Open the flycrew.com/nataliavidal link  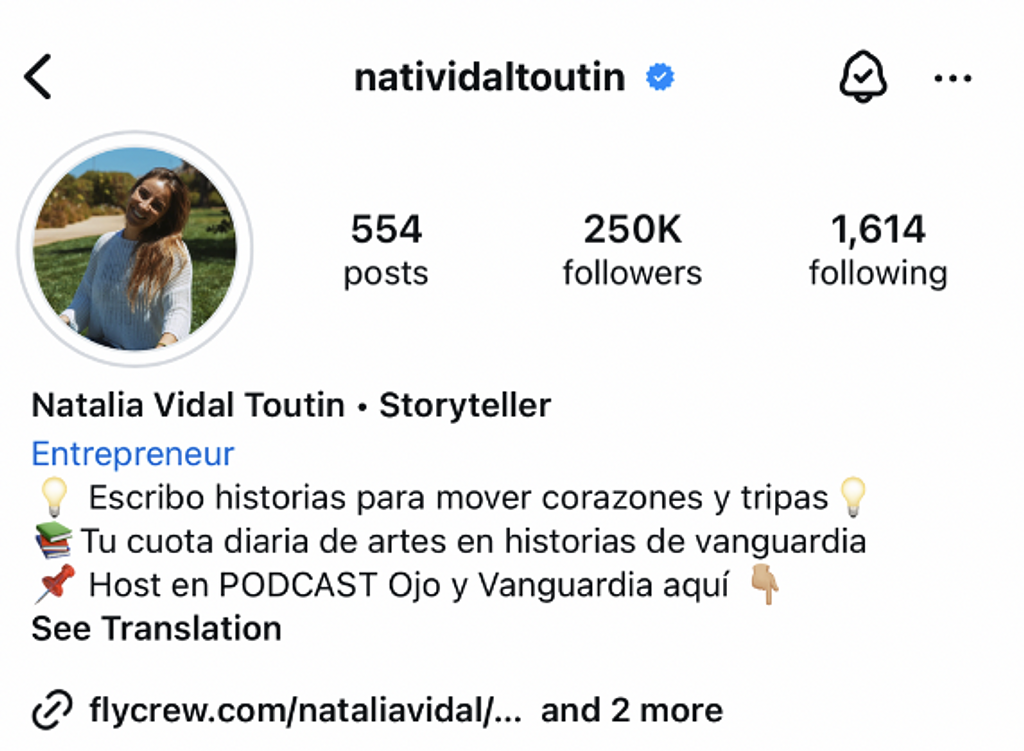[x=305, y=711]
